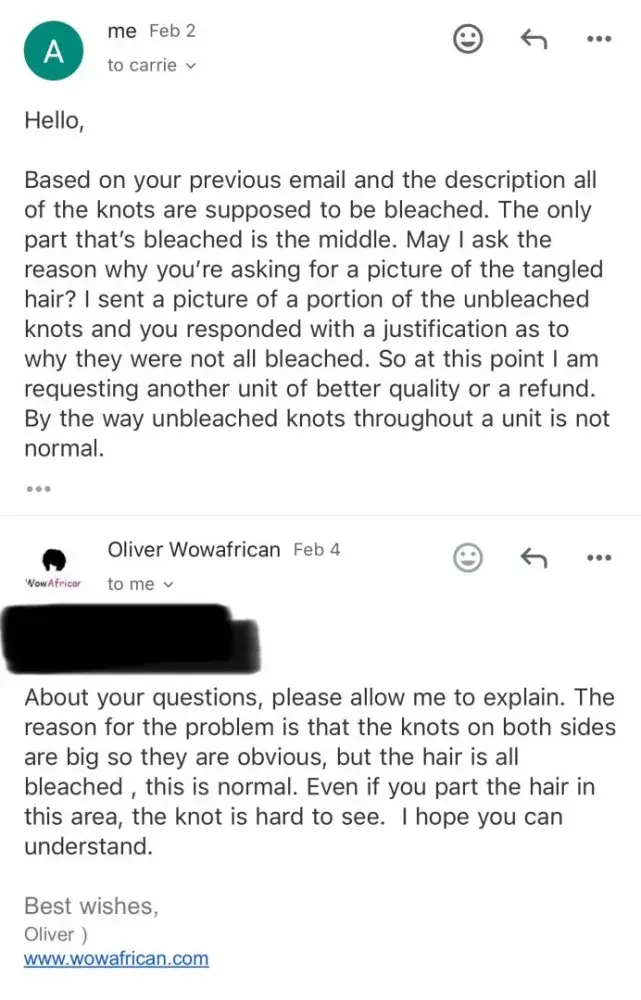Add emoji reaction to the Feb 2 email
The image size is (641, 1000).
click(468, 40)
